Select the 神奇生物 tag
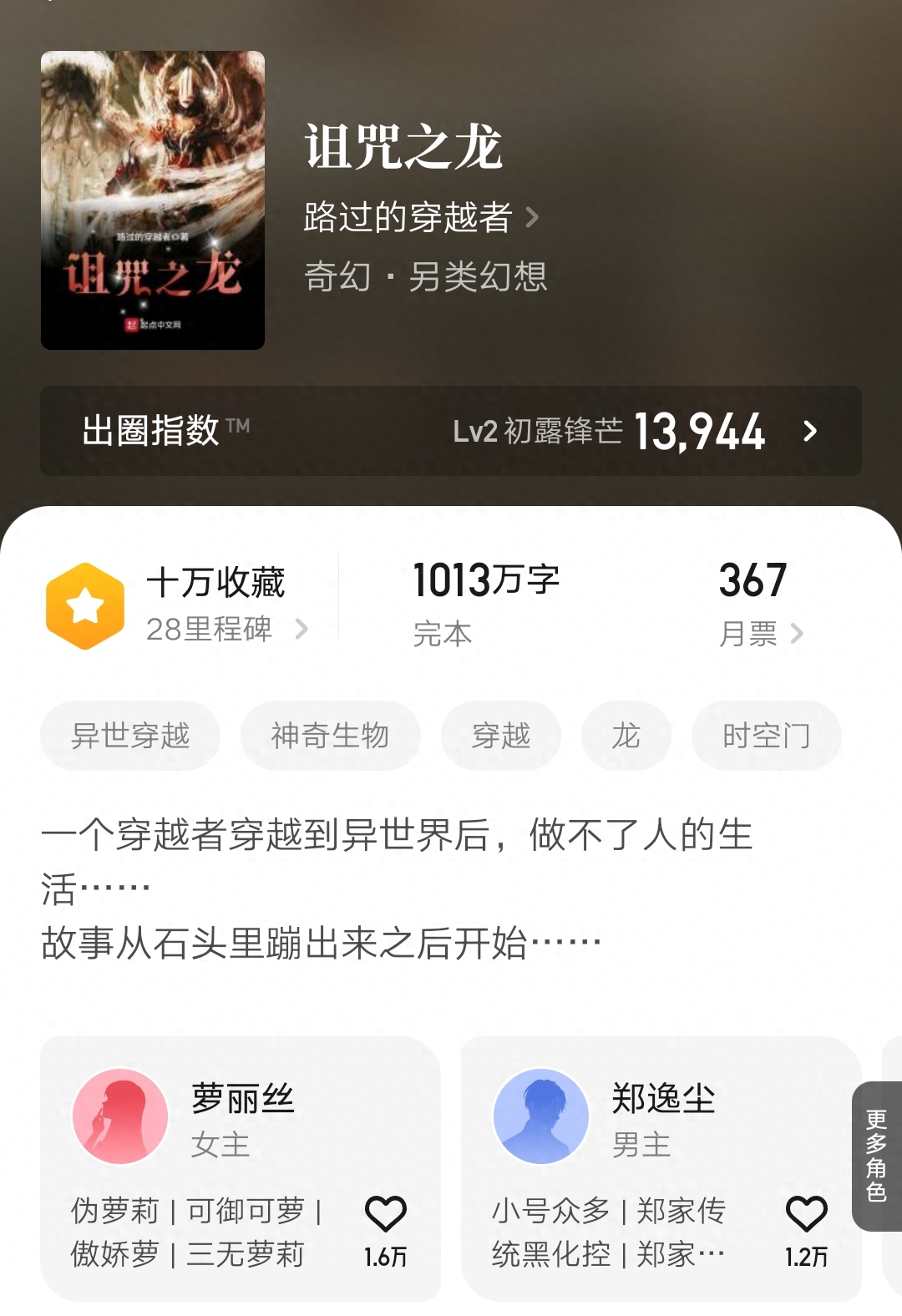 point(330,736)
